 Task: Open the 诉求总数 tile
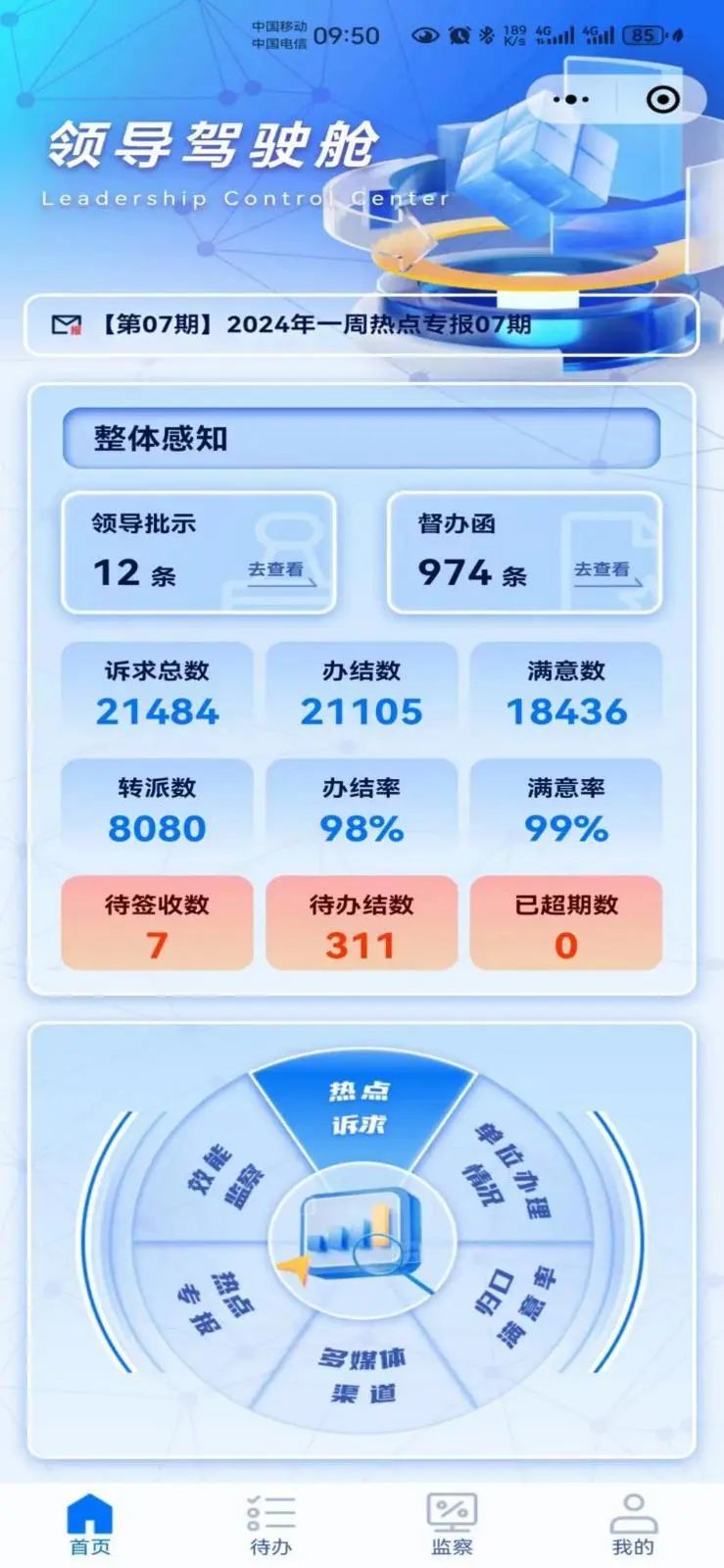pos(157,693)
